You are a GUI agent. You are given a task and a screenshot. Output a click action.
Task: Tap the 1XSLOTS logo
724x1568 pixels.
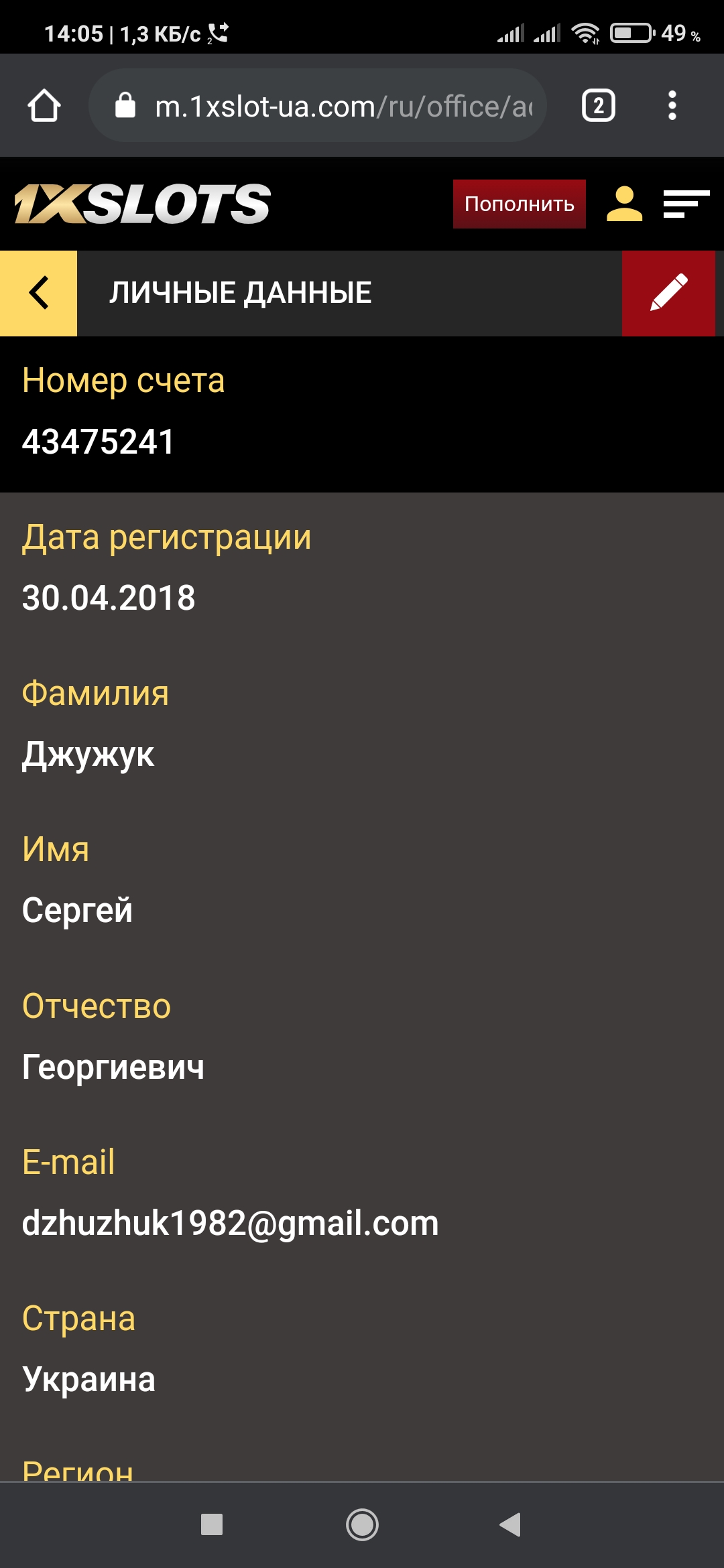pos(142,204)
